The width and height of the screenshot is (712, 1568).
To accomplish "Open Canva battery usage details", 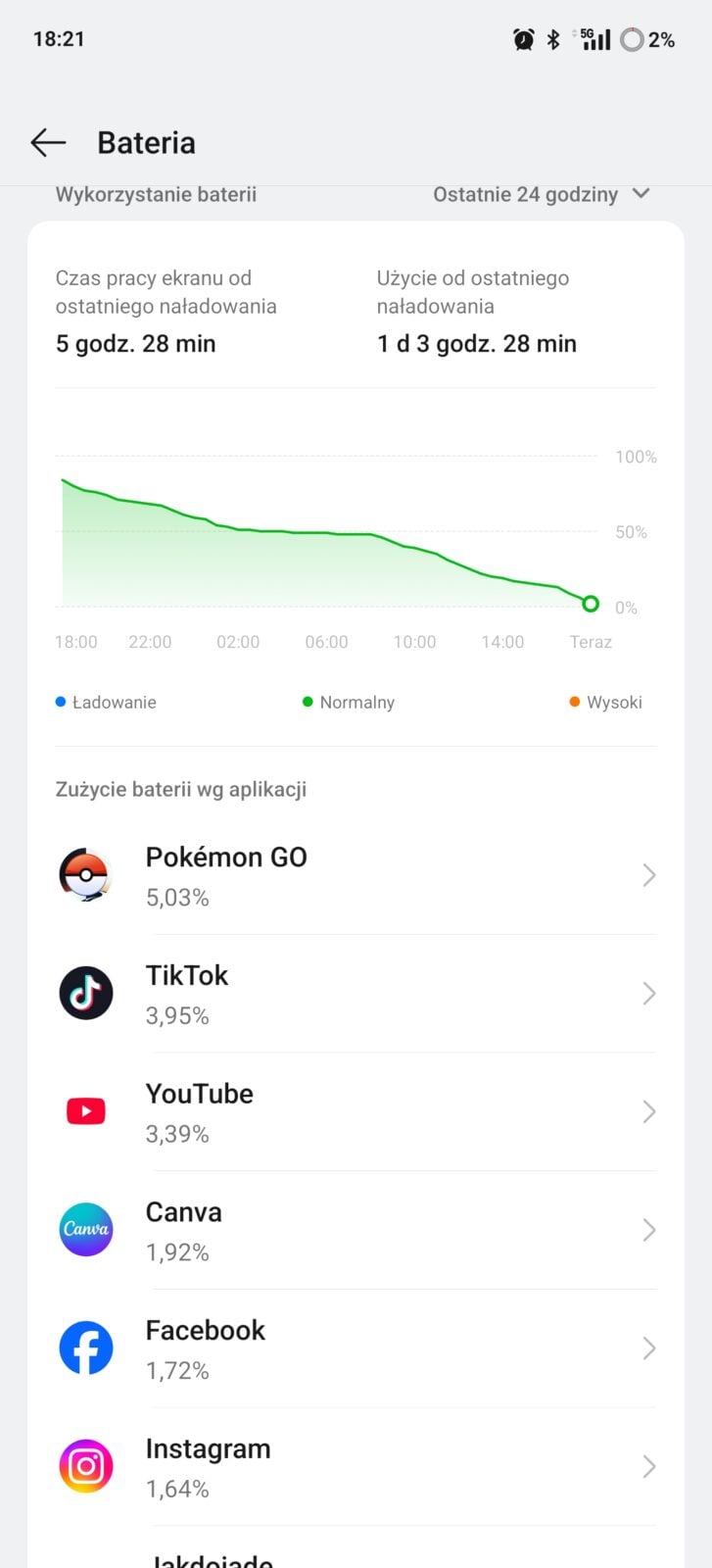I will pyautogui.click(x=356, y=1231).
